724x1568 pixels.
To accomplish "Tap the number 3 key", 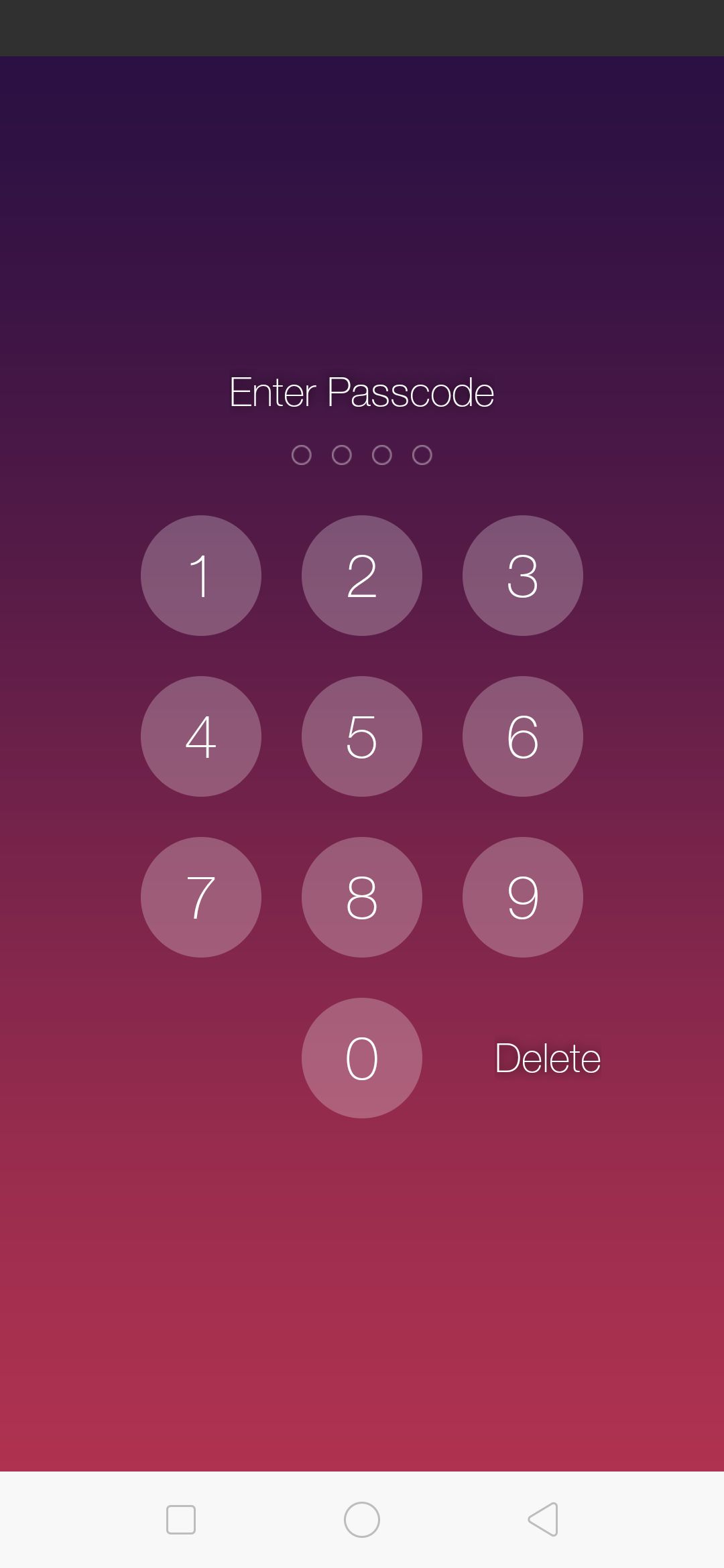I will (x=523, y=576).
